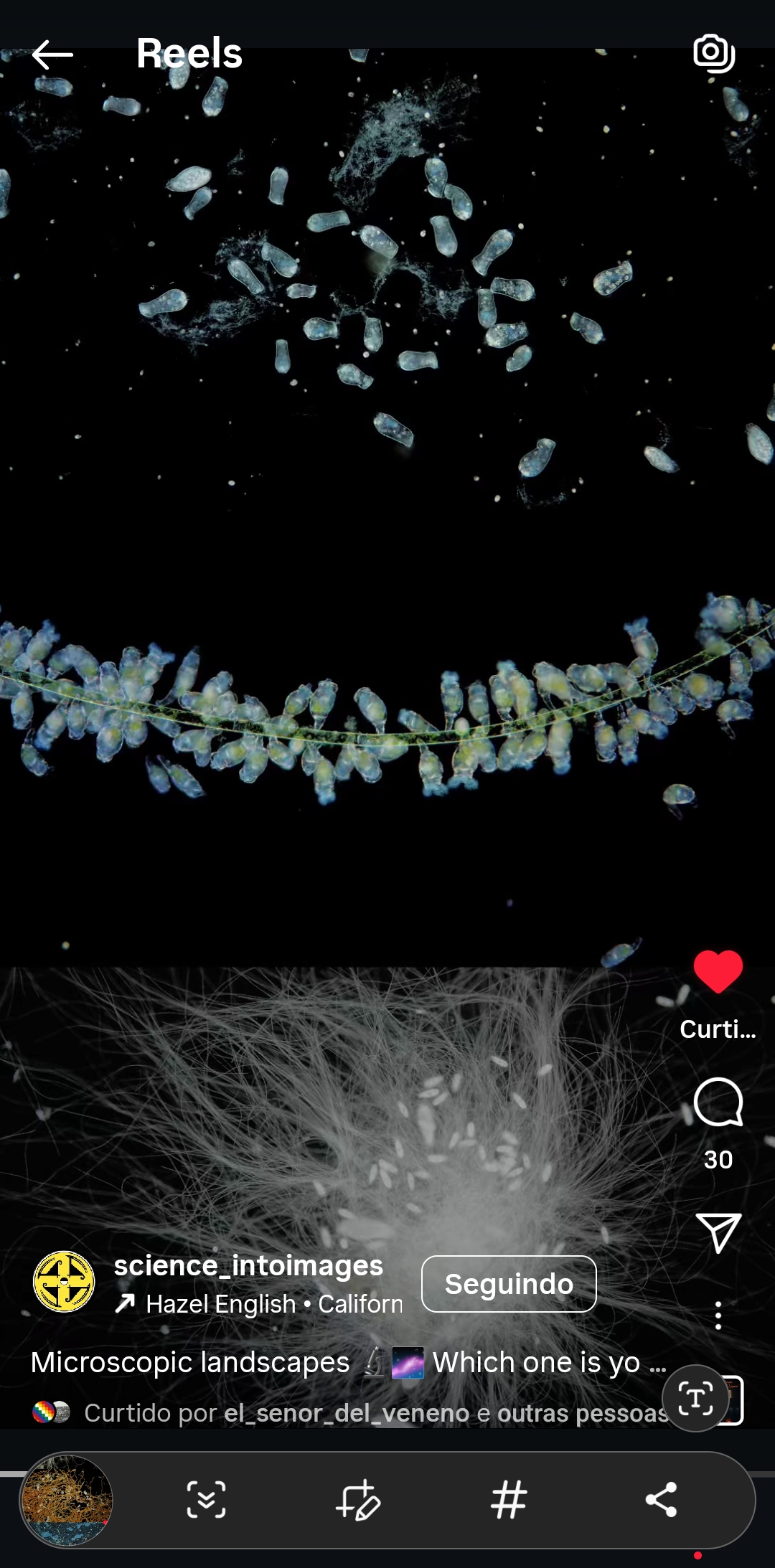Viewport: 775px width, 1568px height.
Task: Share the screenshot from toolbar
Action: tap(661, 1499)
